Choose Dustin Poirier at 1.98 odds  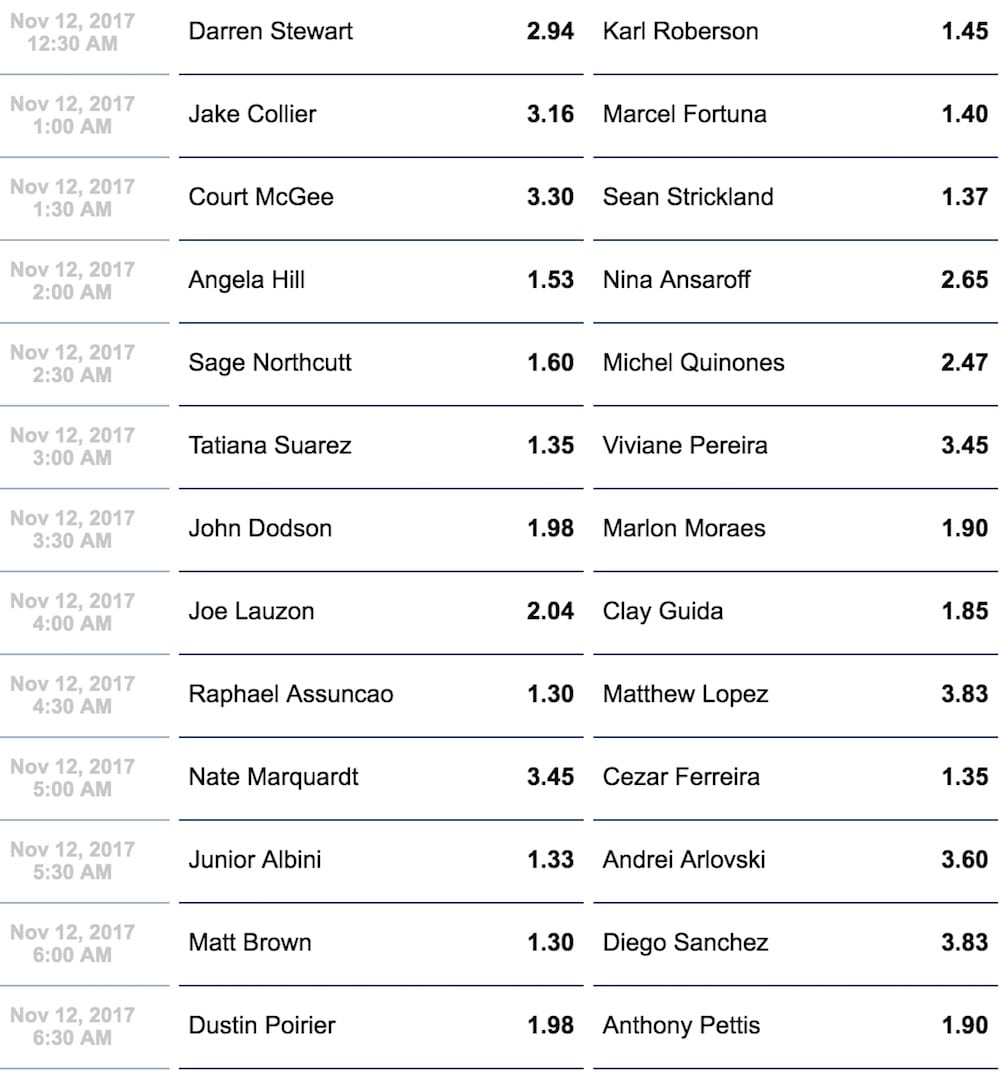(381, 1027)
